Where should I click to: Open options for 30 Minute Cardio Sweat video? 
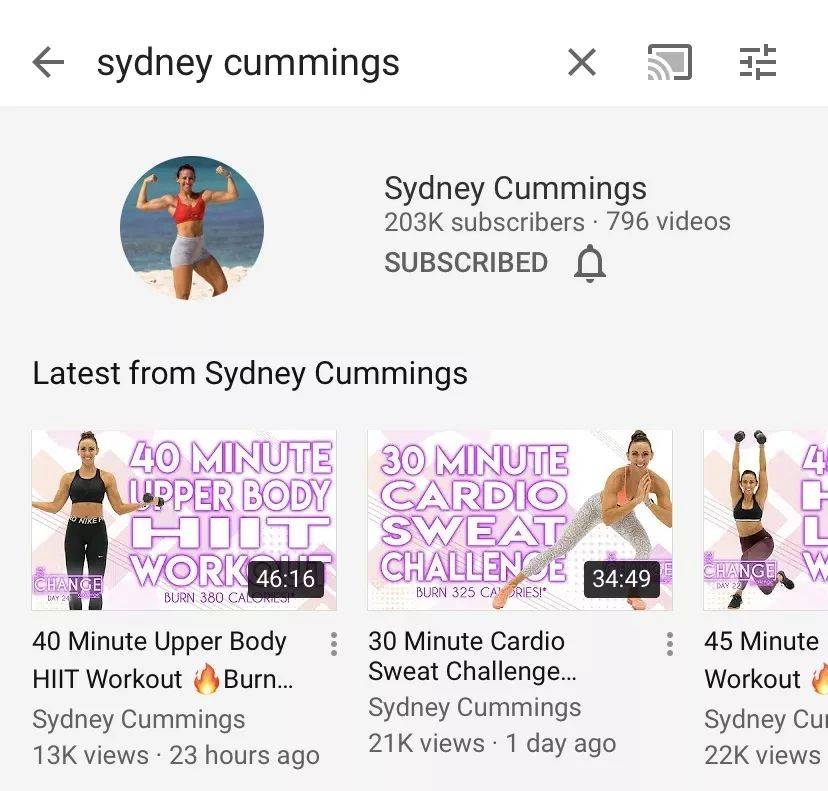670,644
